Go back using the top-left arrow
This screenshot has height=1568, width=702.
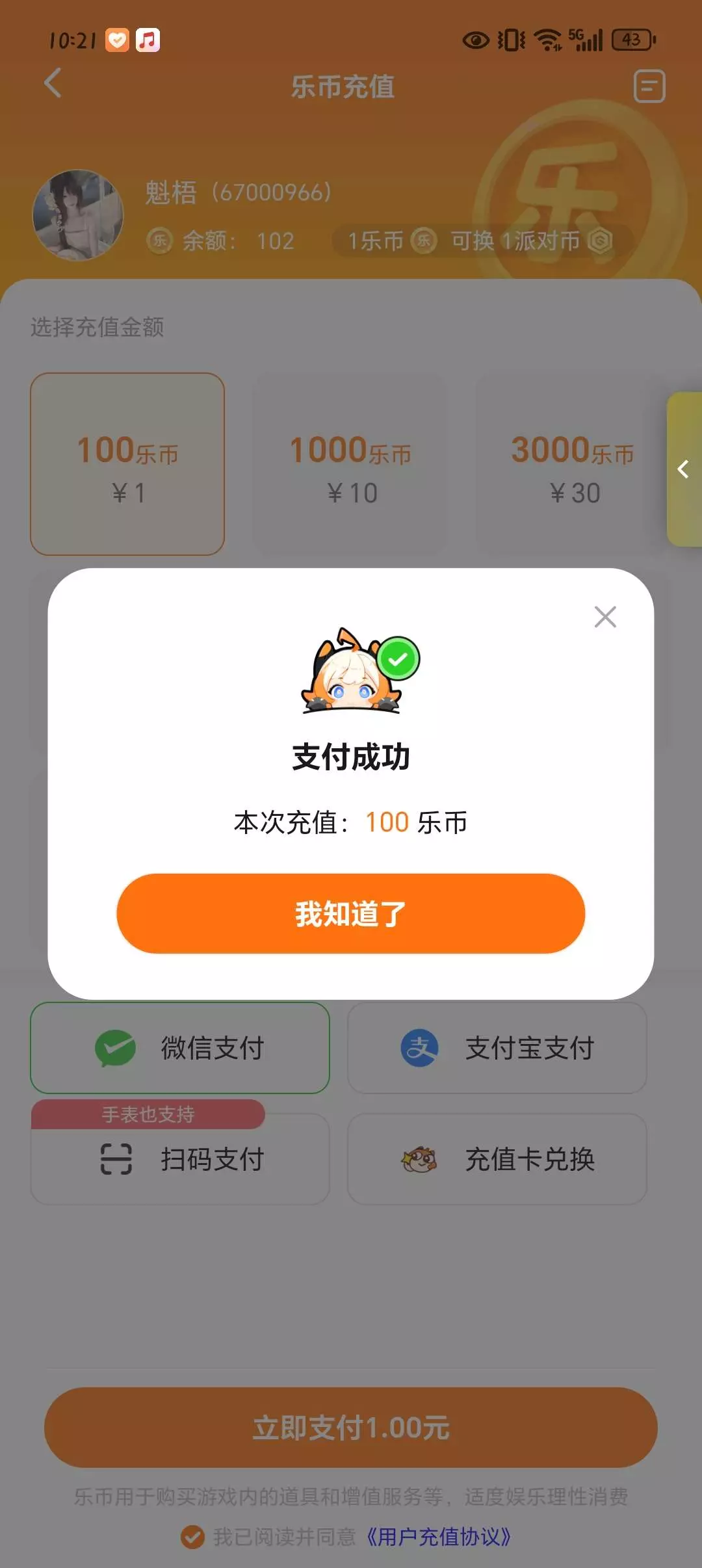click(53, 83)
